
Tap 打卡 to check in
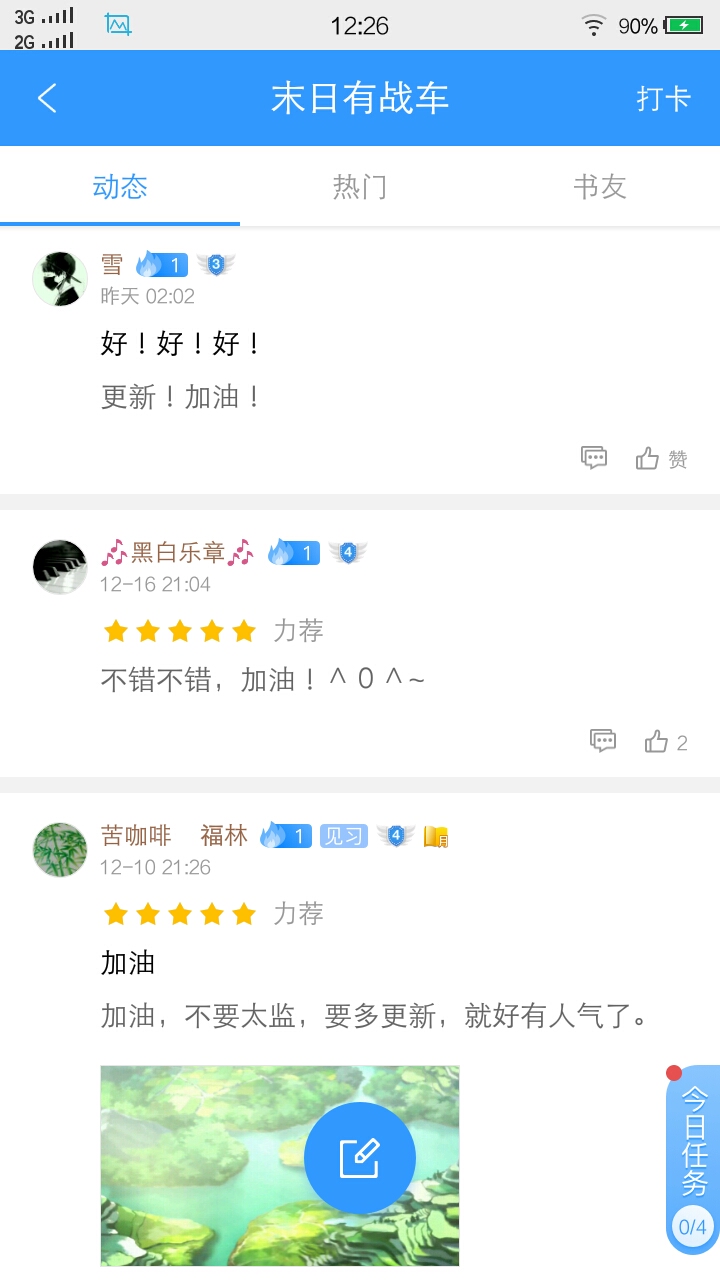pyautogui.click(x=663, y=98)
